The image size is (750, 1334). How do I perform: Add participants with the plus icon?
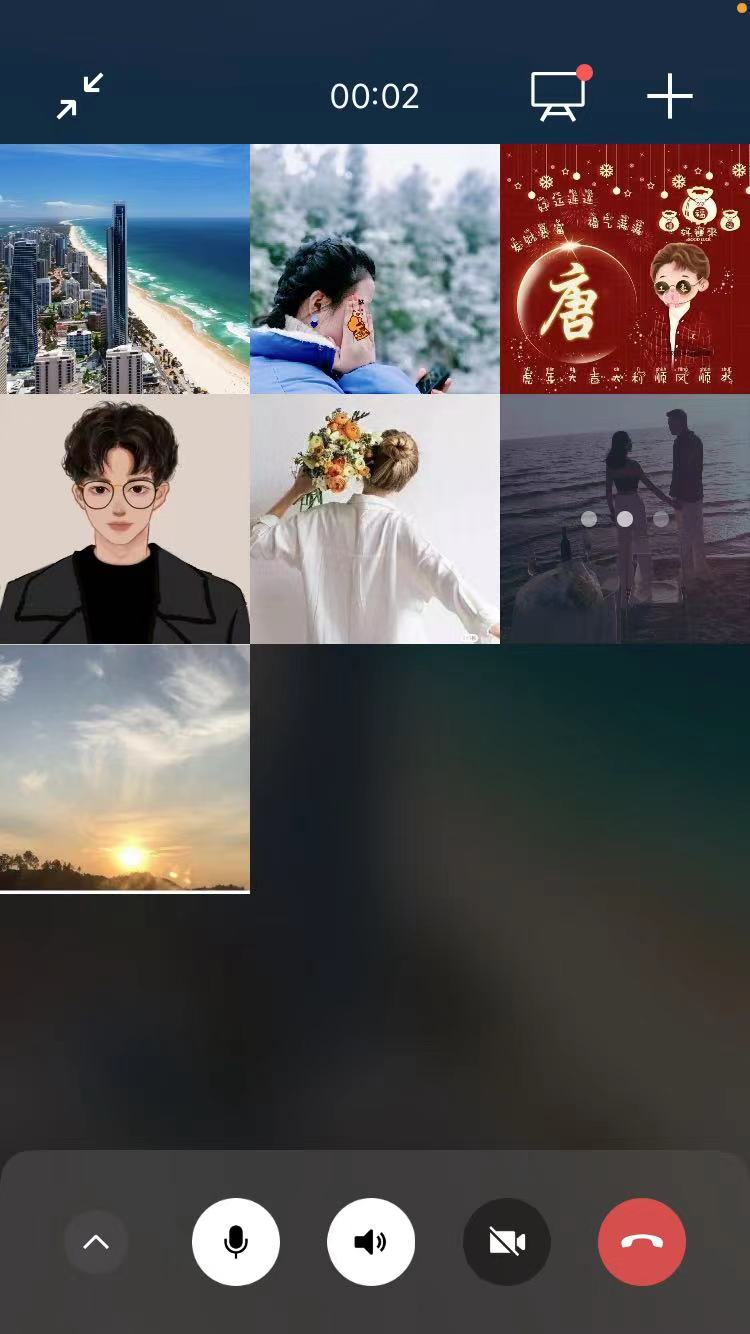[x=669, y=96]
